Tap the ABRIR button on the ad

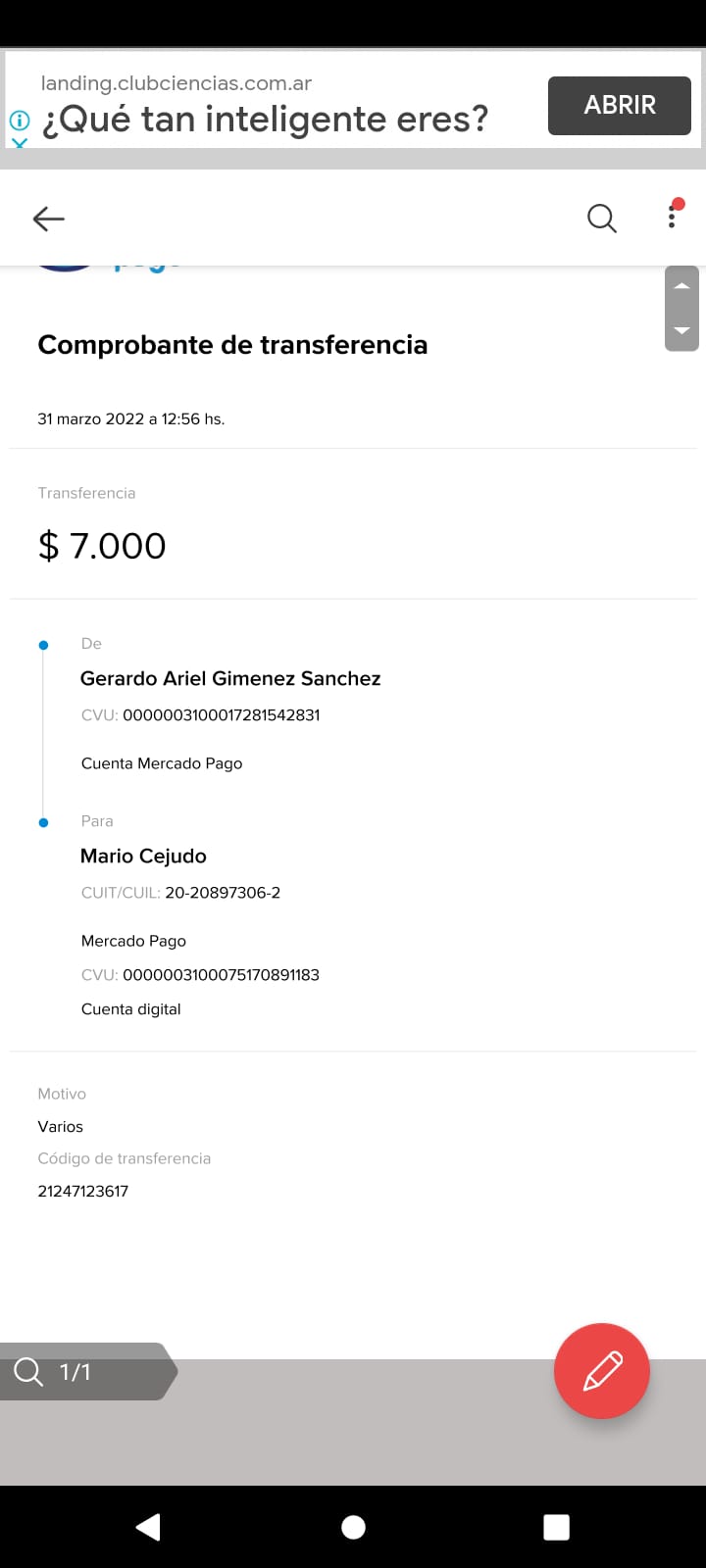(x=620, y=106)
